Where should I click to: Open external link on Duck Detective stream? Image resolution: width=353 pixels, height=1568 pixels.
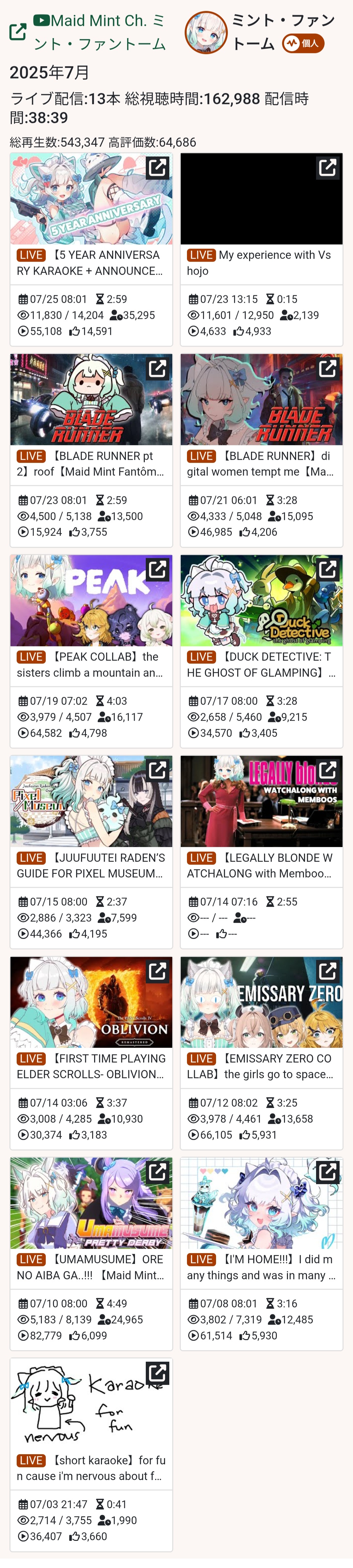coord(328,569)
